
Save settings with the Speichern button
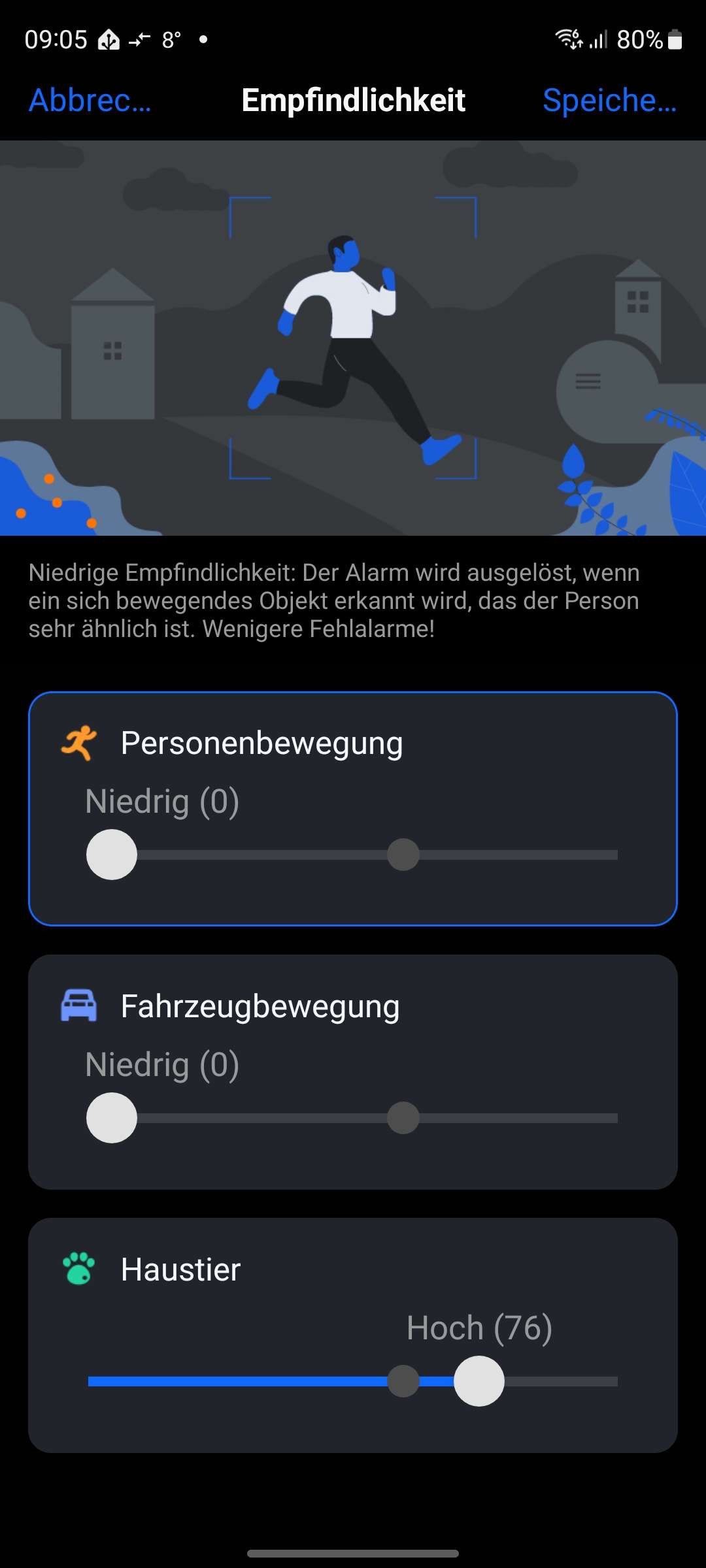[x=609, y=101]
